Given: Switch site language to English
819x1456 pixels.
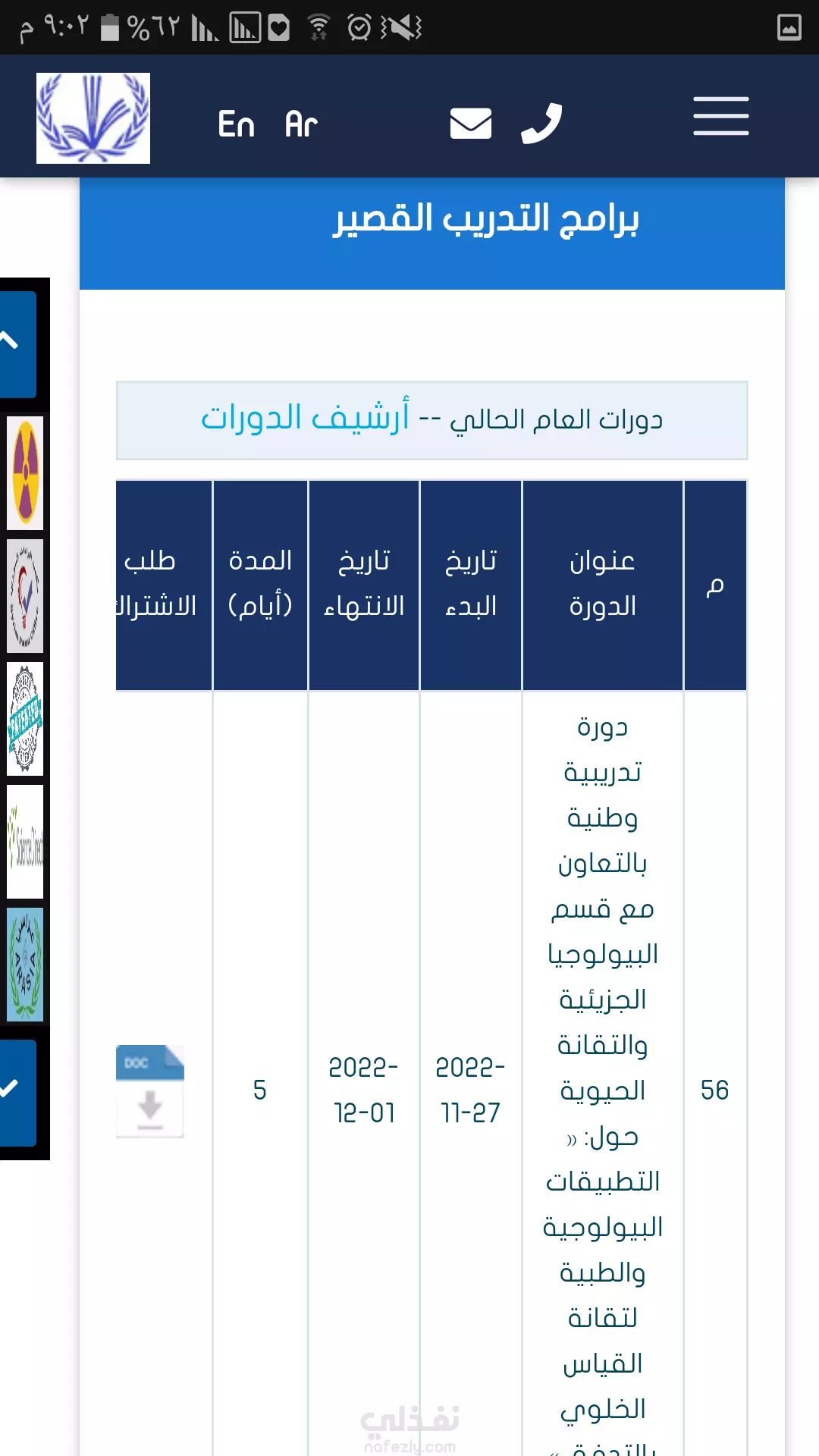Looking at the screenshot, I should pyautogui.click(x=236, y=124).
